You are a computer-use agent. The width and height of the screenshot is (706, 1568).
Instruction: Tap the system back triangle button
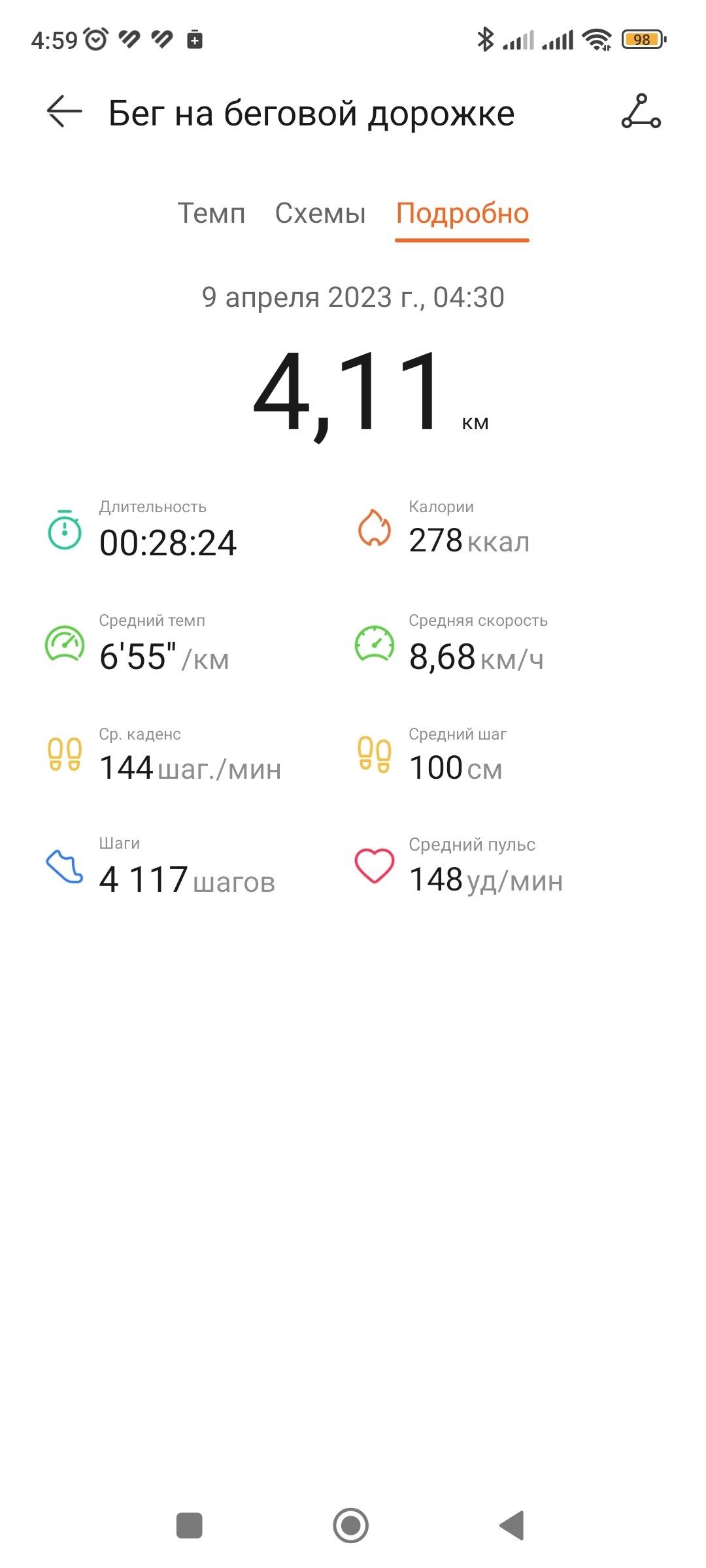click(513, 1526)
